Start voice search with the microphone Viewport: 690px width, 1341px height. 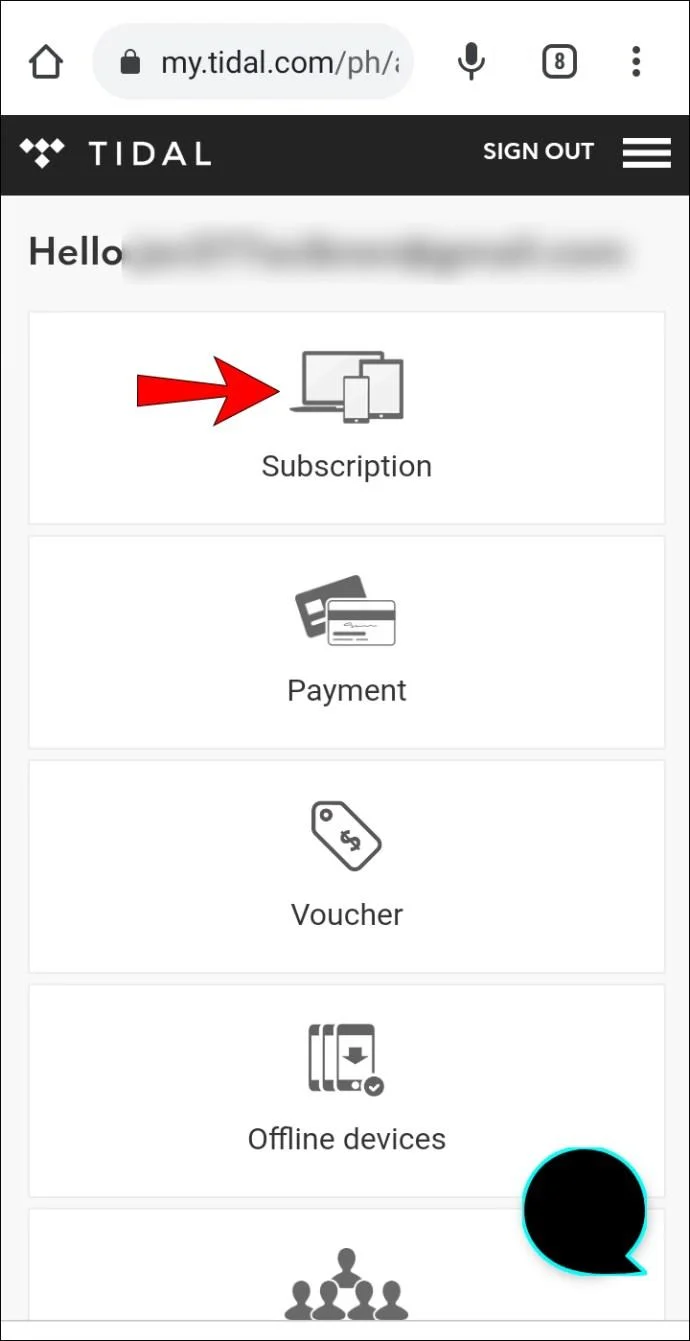[470, 63]
